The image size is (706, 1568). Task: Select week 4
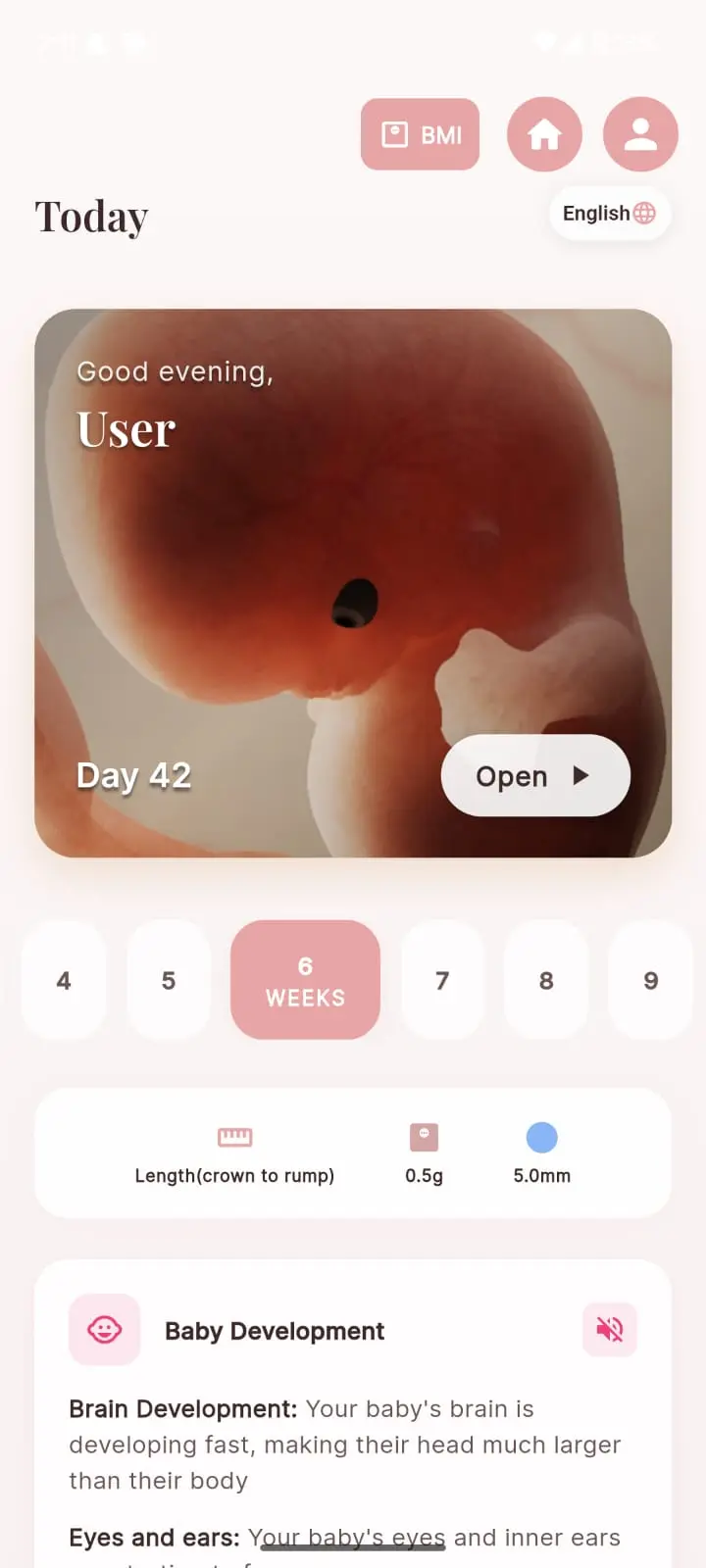coord(64,980)
